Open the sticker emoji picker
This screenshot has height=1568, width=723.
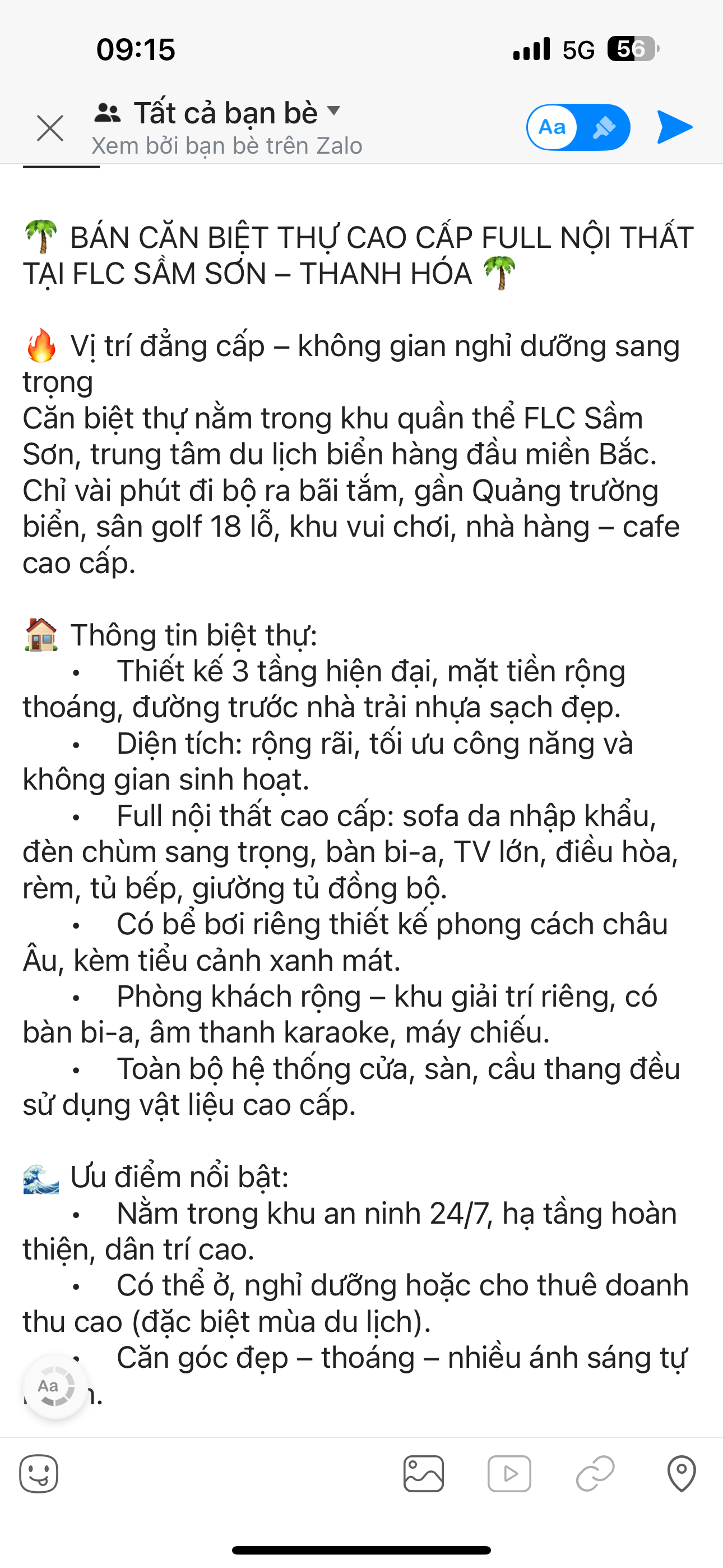click(39, 1474)
